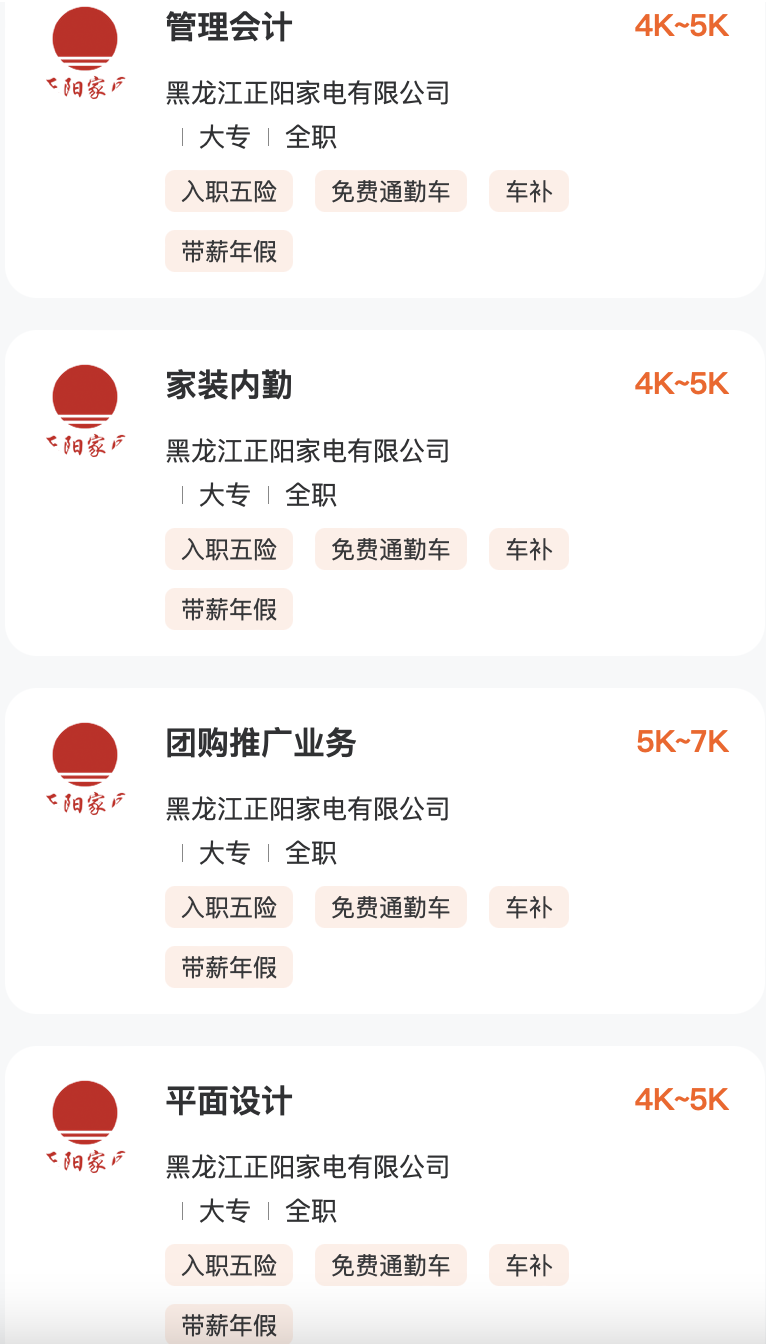
Task: View the 团购推广业务 position details
Action: [x=261, y=743]
